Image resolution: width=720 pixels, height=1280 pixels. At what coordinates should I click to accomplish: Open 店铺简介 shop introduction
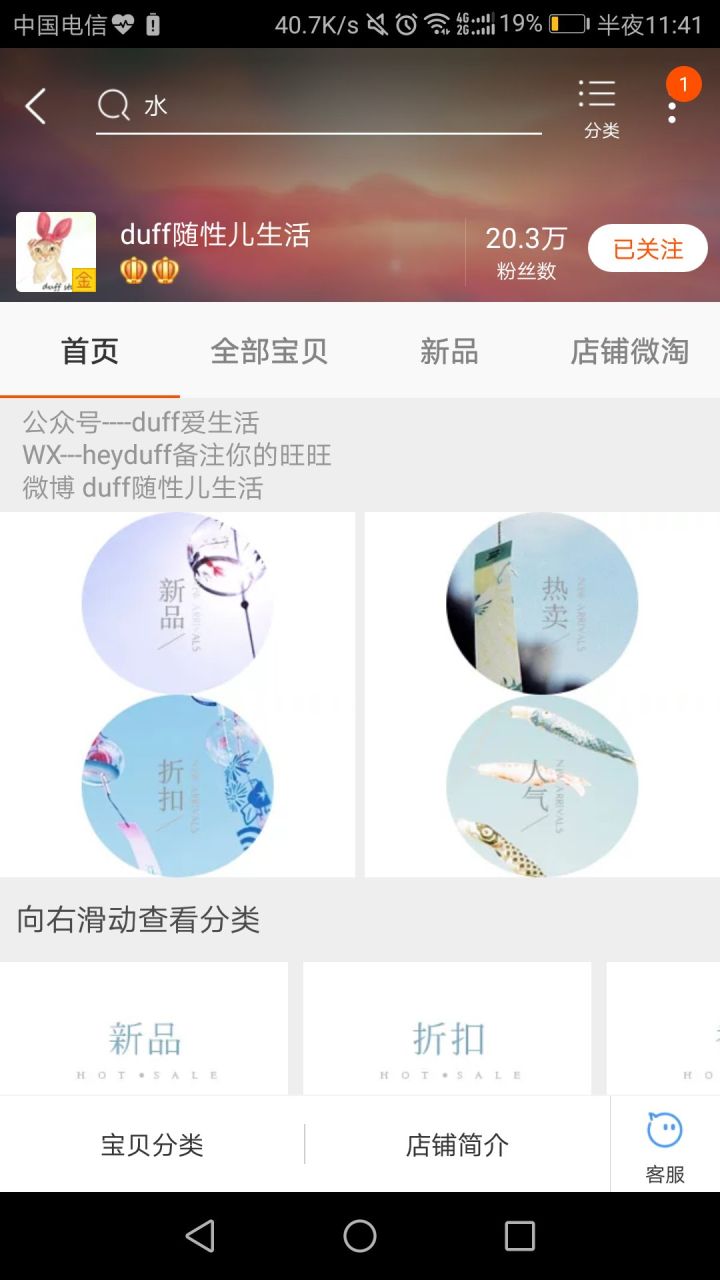tap(457, 1145)
